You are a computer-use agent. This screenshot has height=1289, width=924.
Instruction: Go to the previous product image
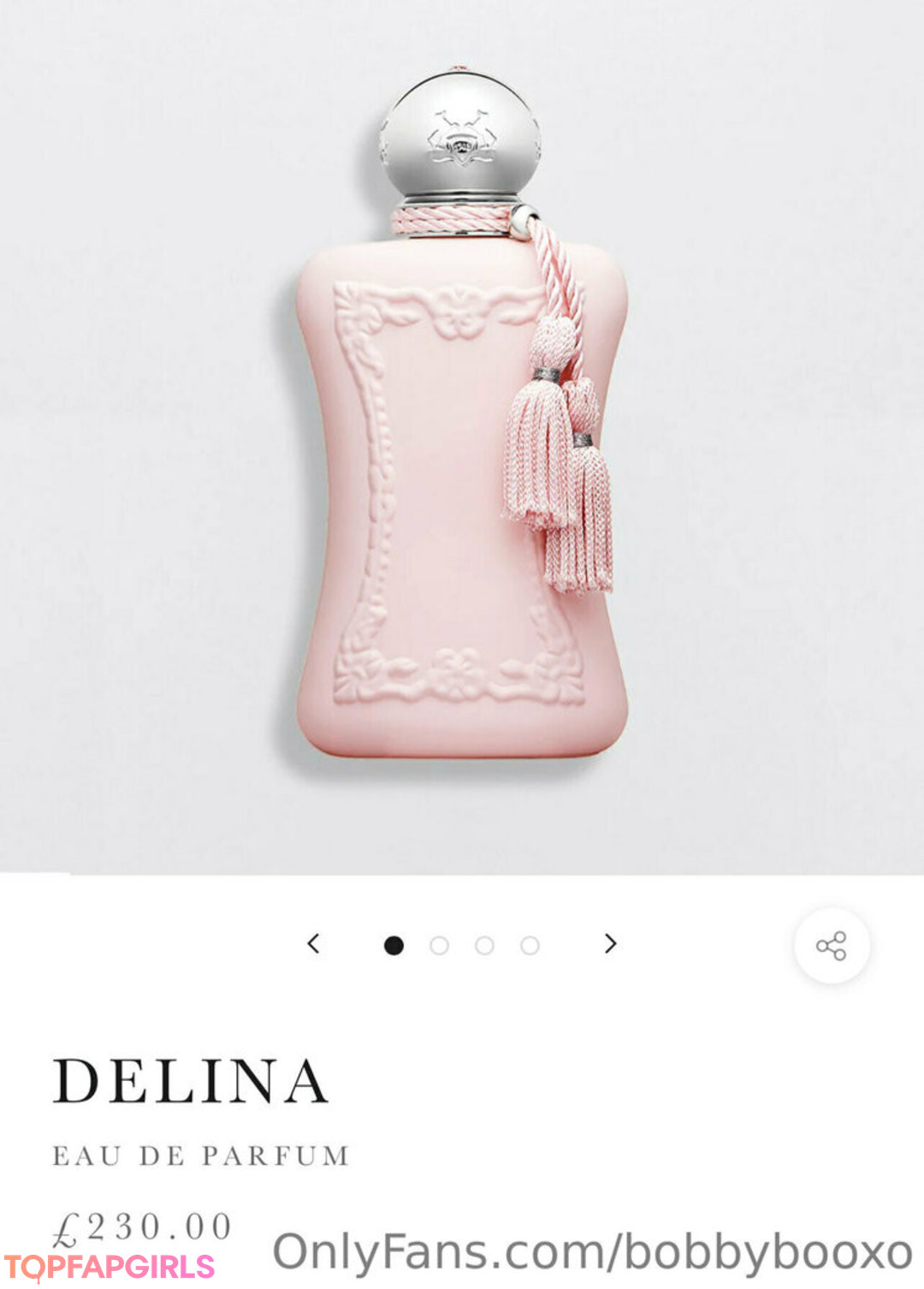point(313,944)
